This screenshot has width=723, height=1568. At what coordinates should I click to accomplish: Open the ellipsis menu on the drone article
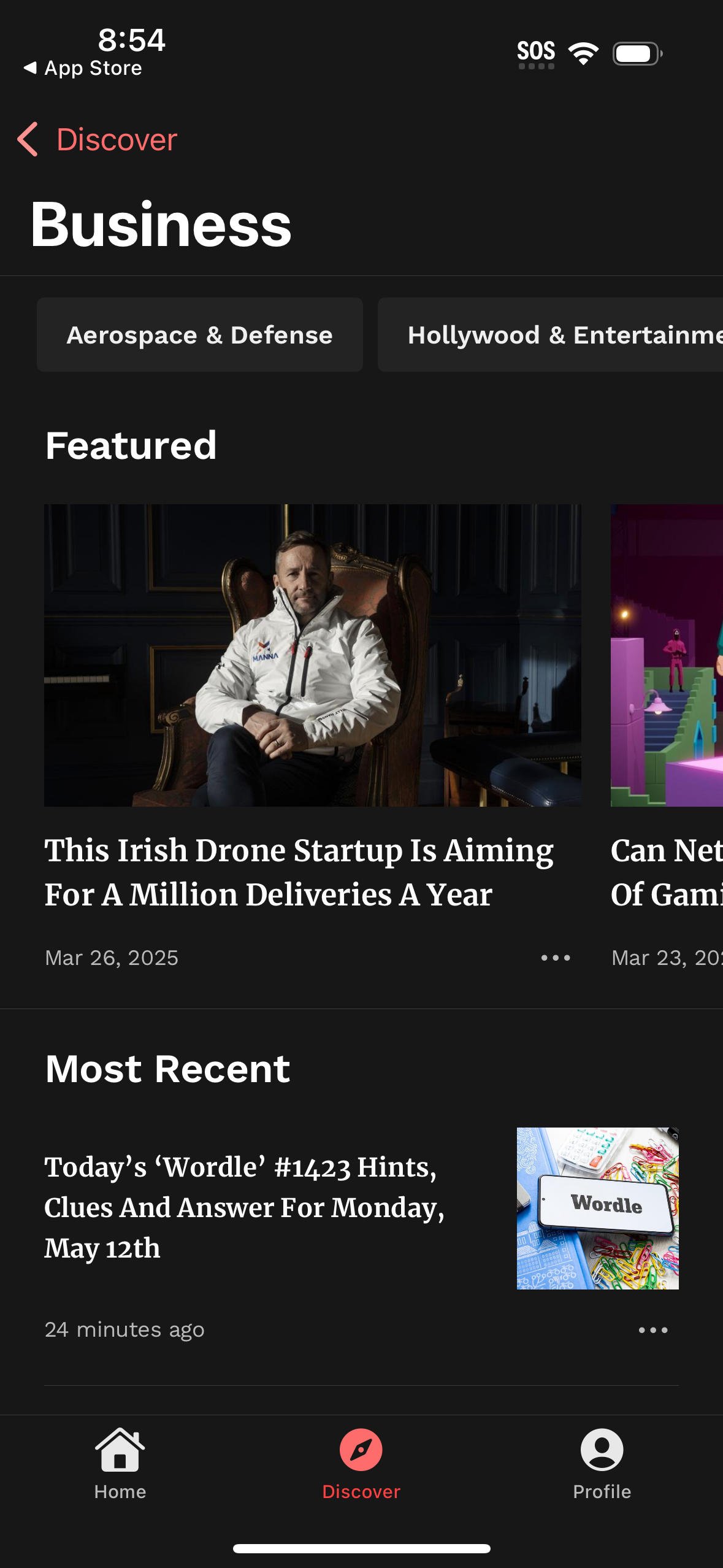click(555, 958)
